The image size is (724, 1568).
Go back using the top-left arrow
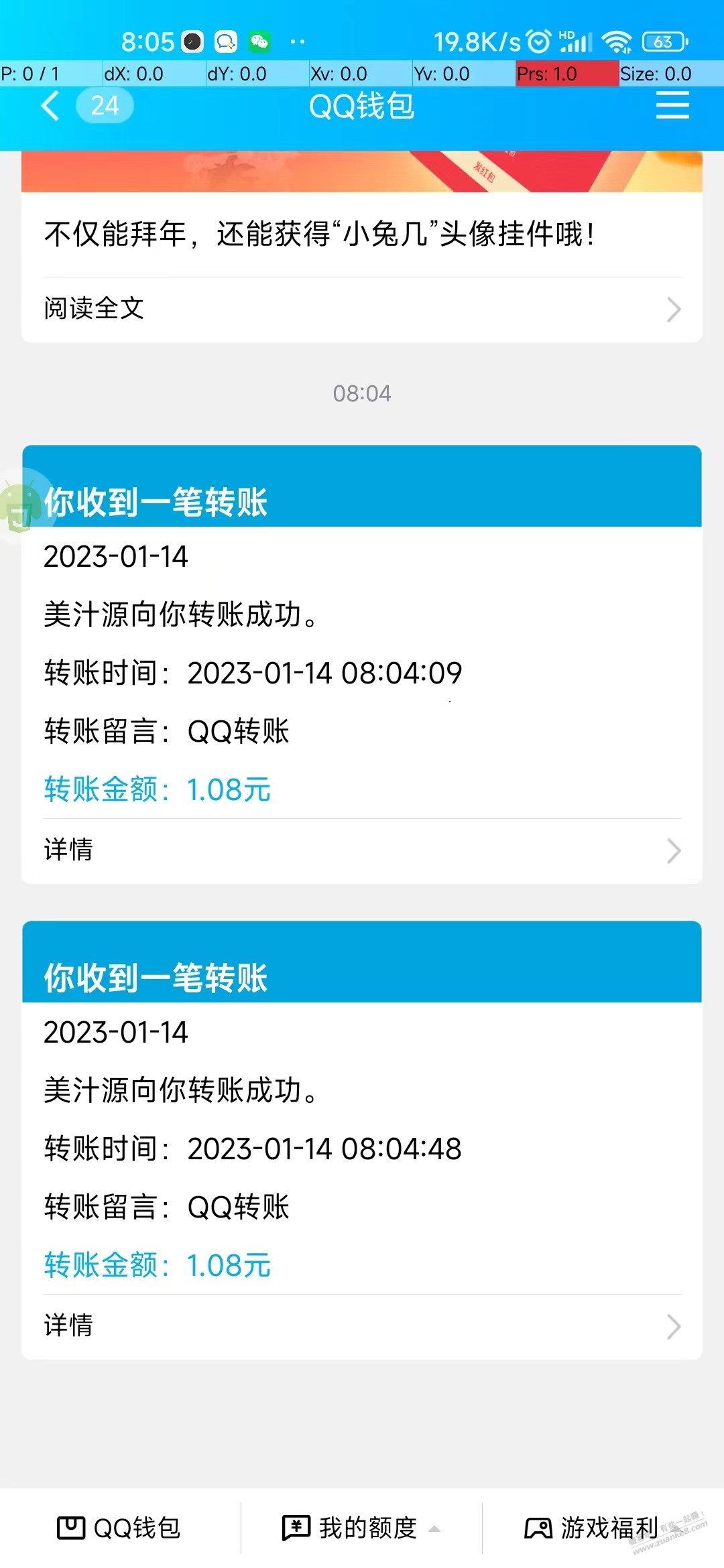50,106
